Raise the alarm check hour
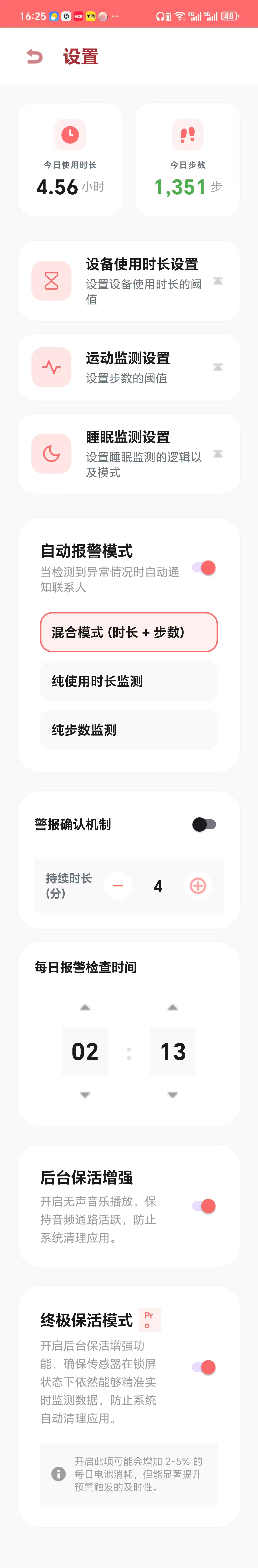 point(85,1007)
